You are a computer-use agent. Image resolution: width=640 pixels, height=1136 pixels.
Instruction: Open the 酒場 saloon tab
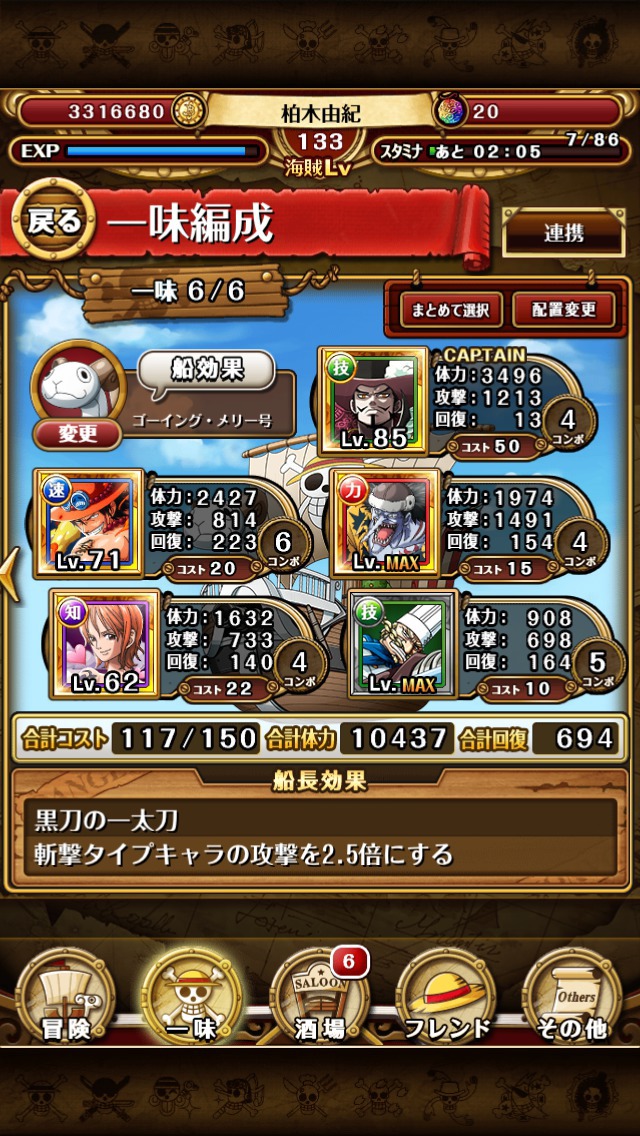tap(320, 995)
